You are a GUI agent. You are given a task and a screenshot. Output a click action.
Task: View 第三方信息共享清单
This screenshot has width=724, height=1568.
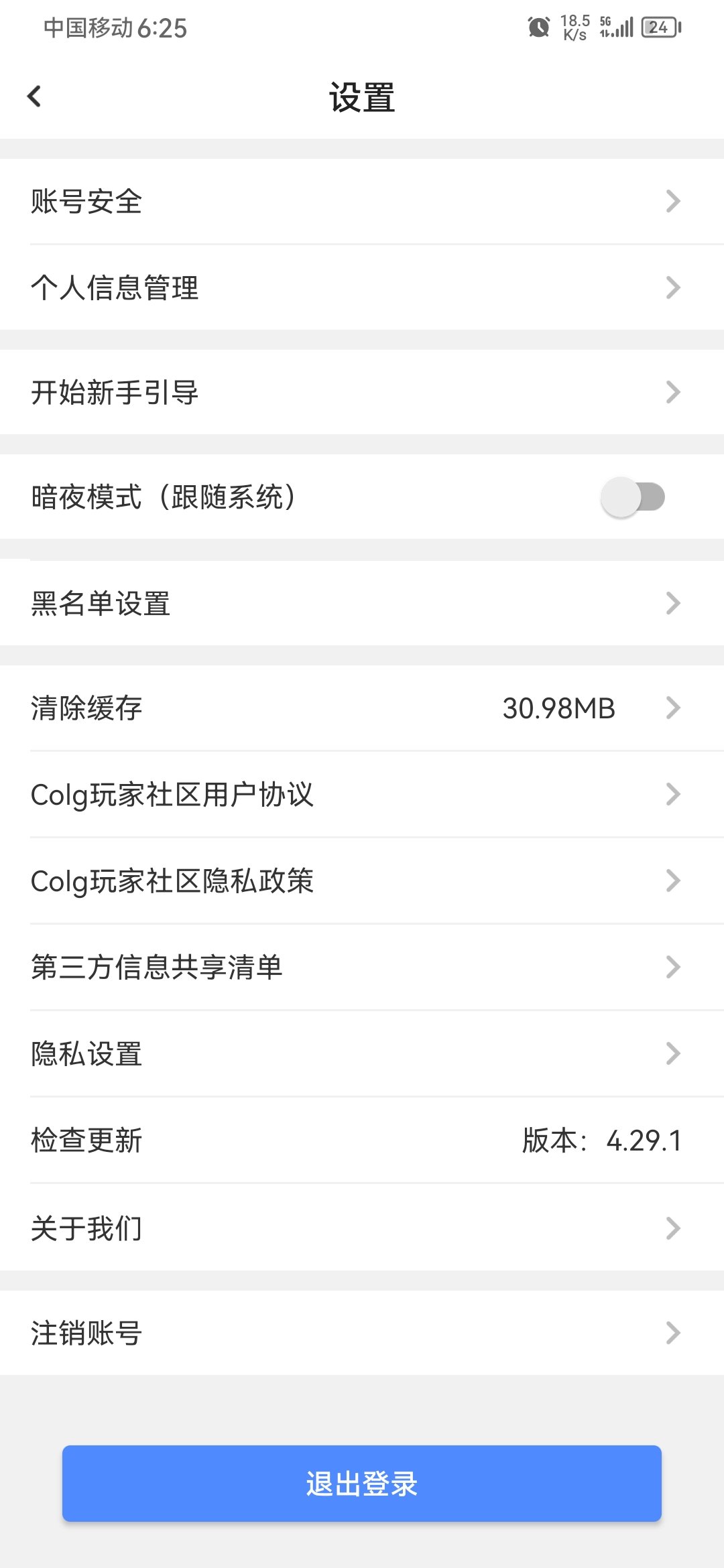click(362, 967)
